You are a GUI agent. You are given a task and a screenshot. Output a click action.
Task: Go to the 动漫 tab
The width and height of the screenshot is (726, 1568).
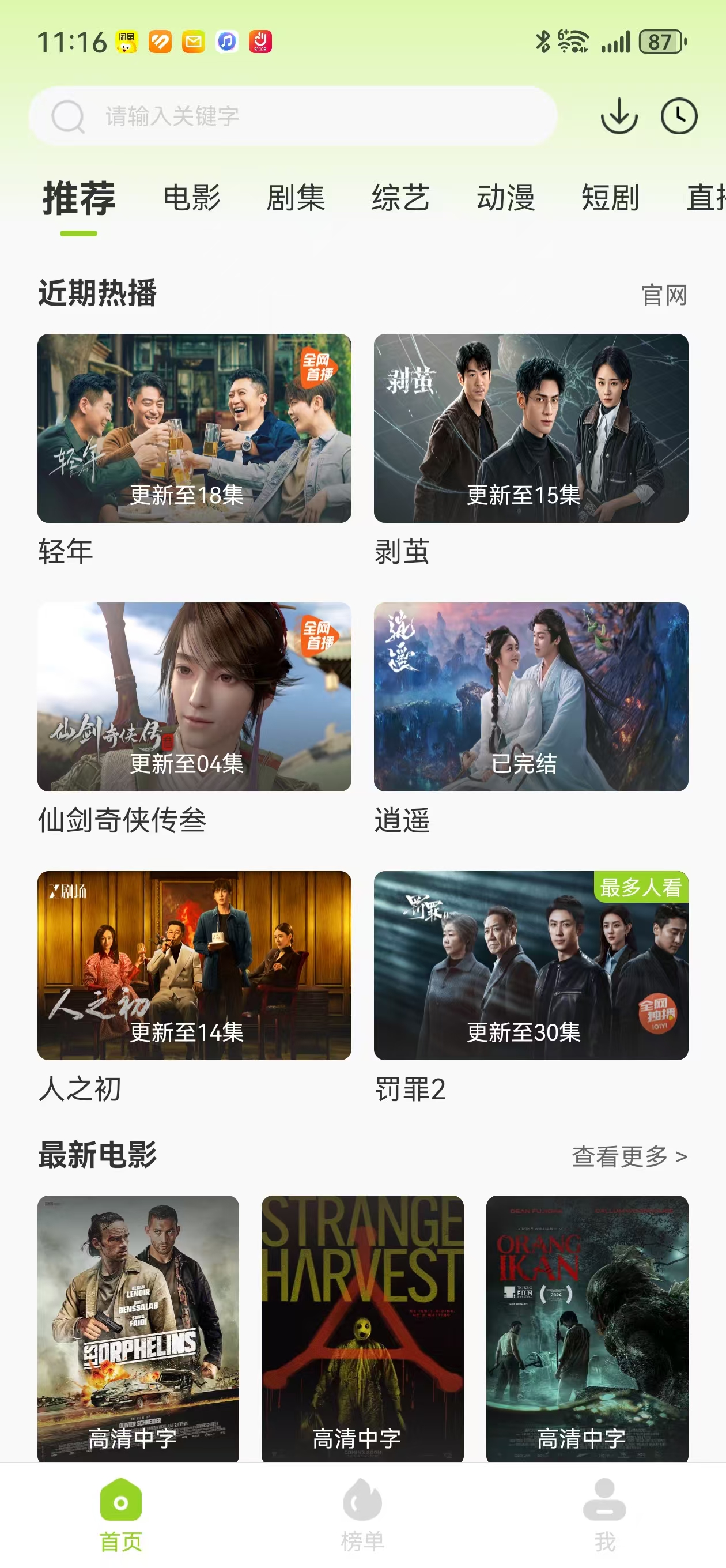pos(505,198)
